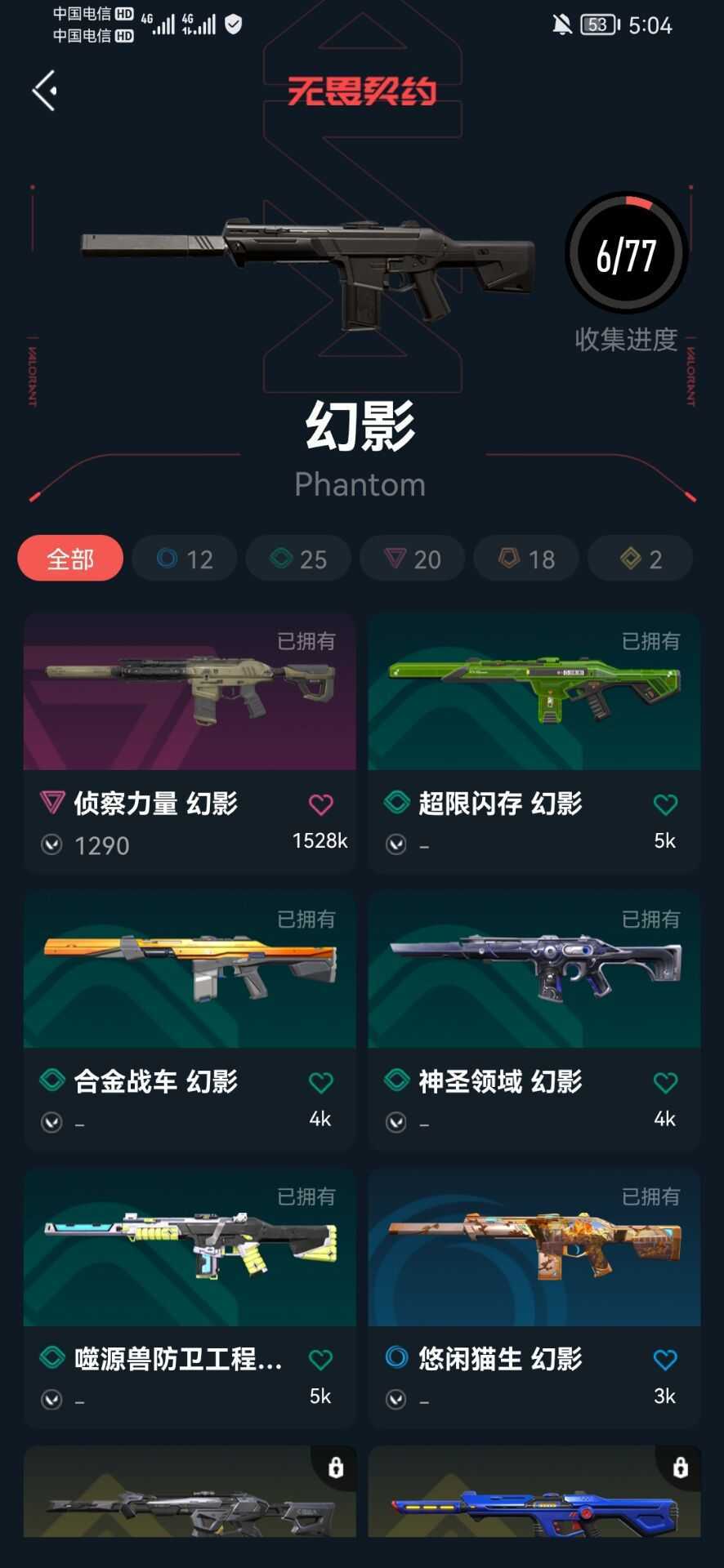Go back using the top-left arrow

coord(45,90)
